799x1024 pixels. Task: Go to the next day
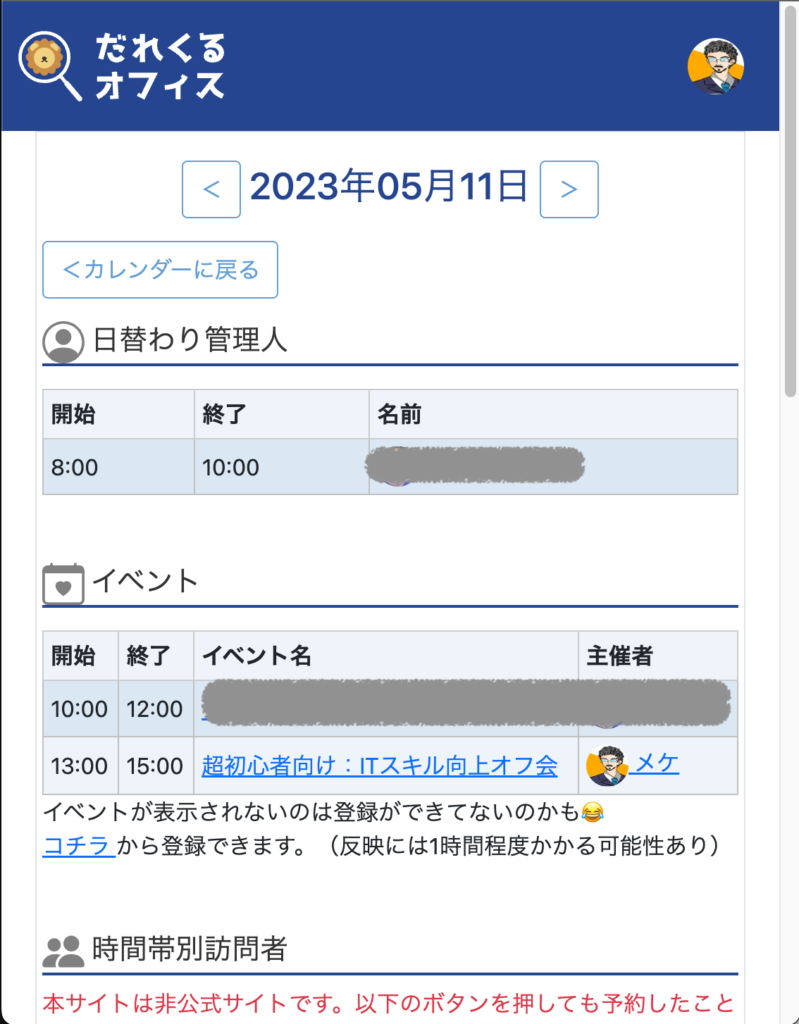tap(569, 189)
